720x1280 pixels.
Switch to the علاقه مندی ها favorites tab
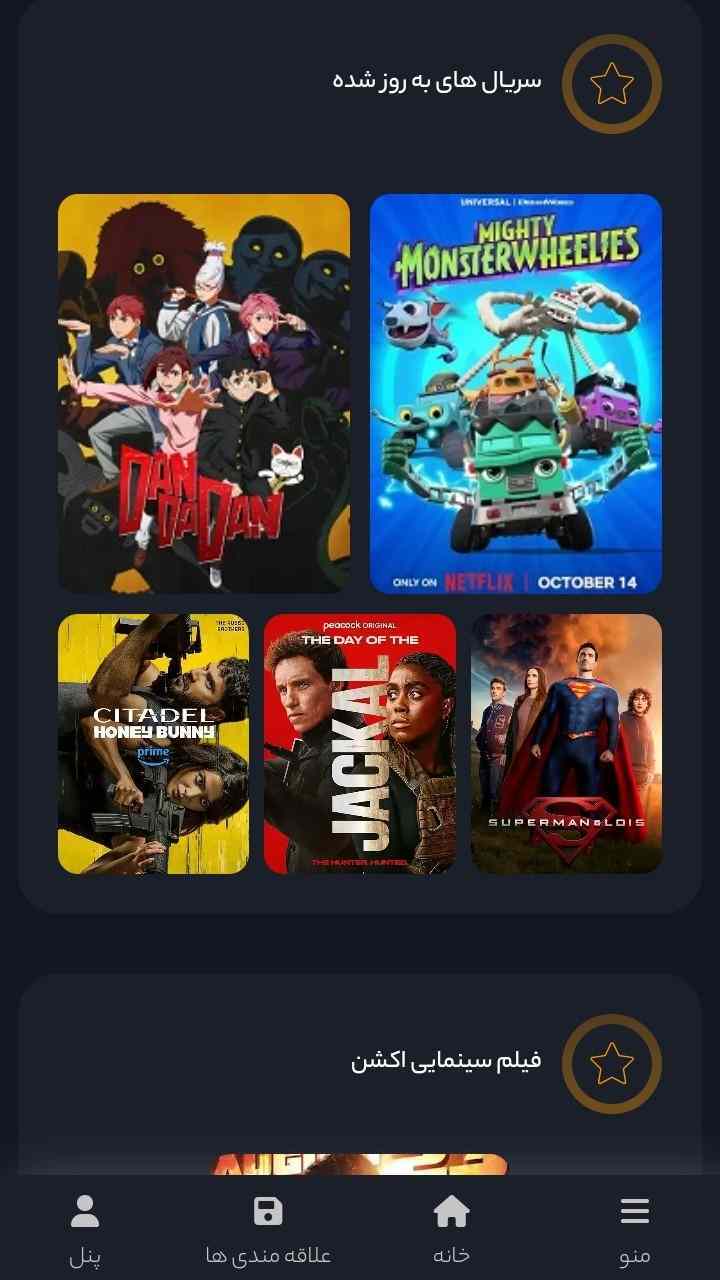coord(268,1230)
